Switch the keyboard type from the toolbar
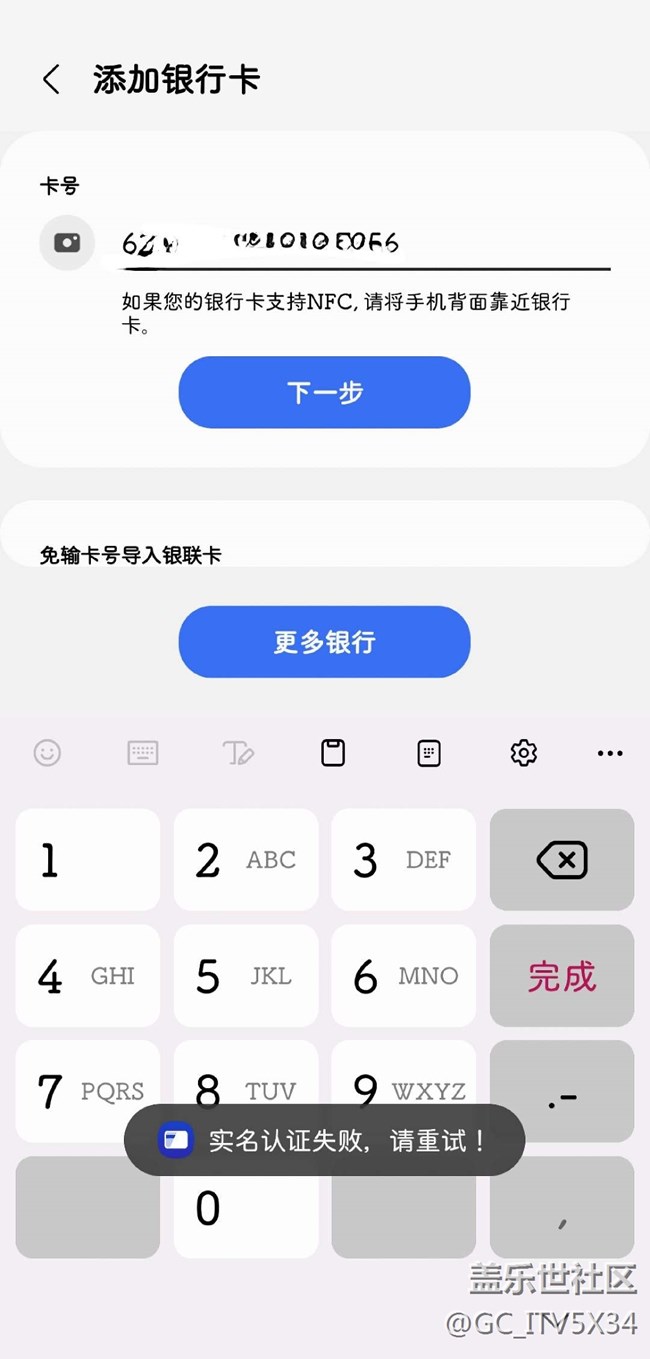This screenshot has width=650, height=1359. [143, 753]
